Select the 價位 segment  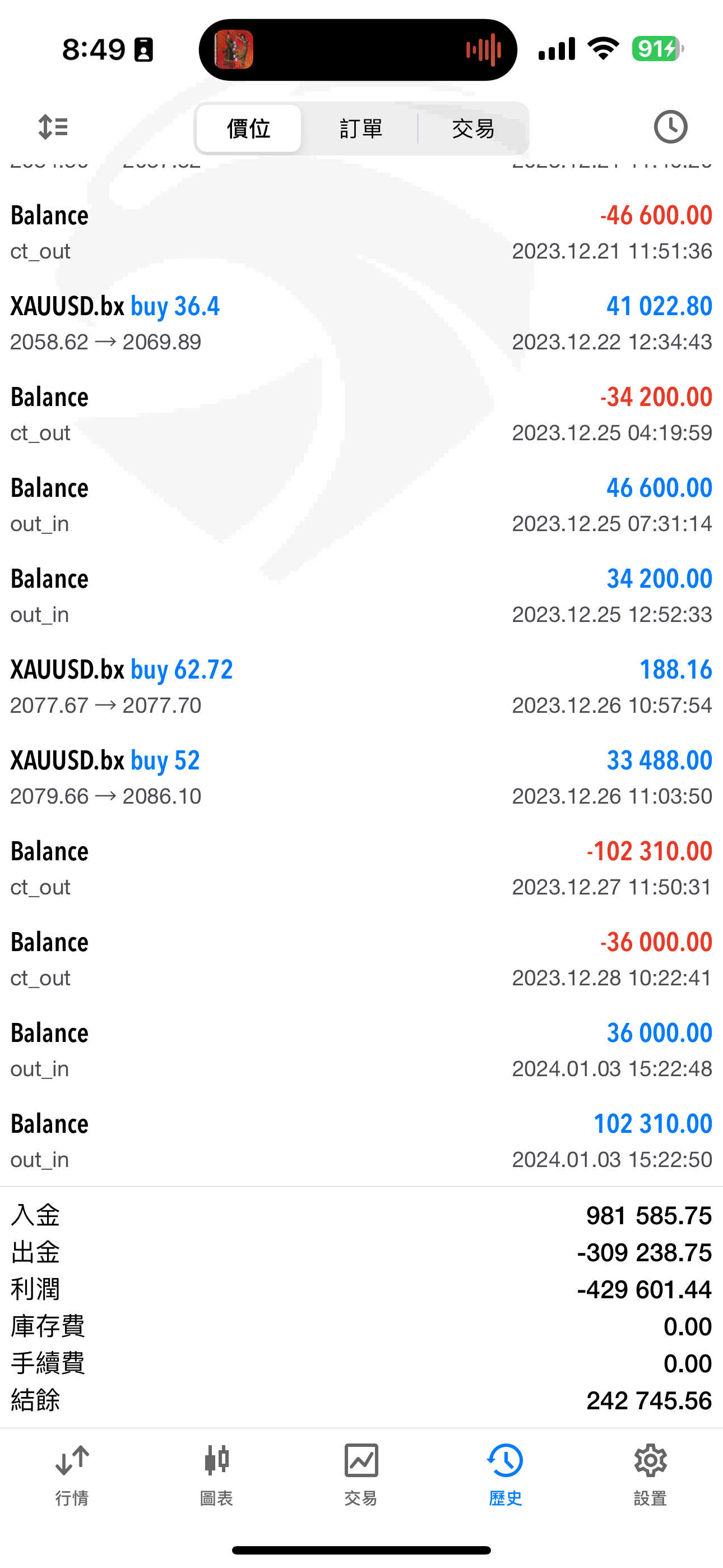tap(248, 128)
